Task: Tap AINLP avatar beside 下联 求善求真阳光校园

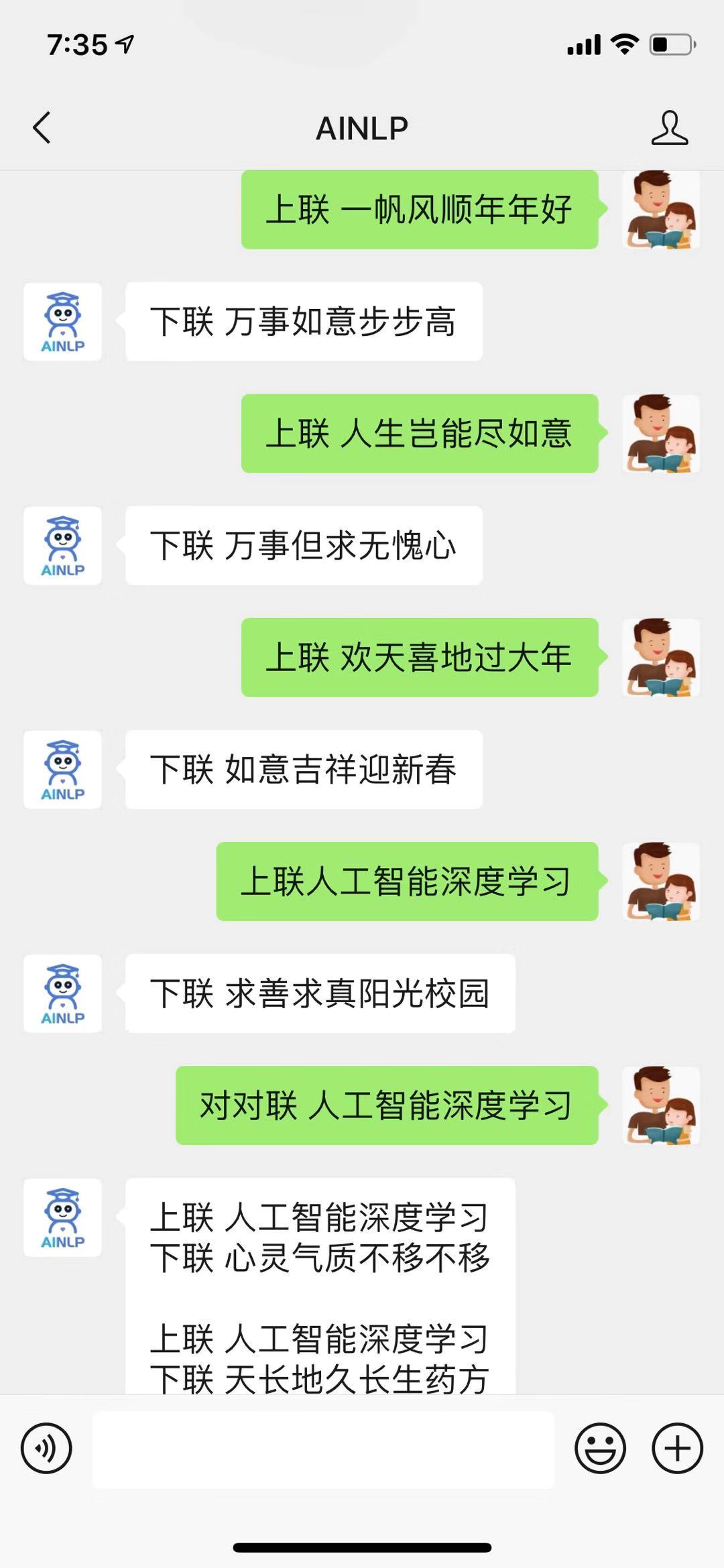Action: [63, 993]
